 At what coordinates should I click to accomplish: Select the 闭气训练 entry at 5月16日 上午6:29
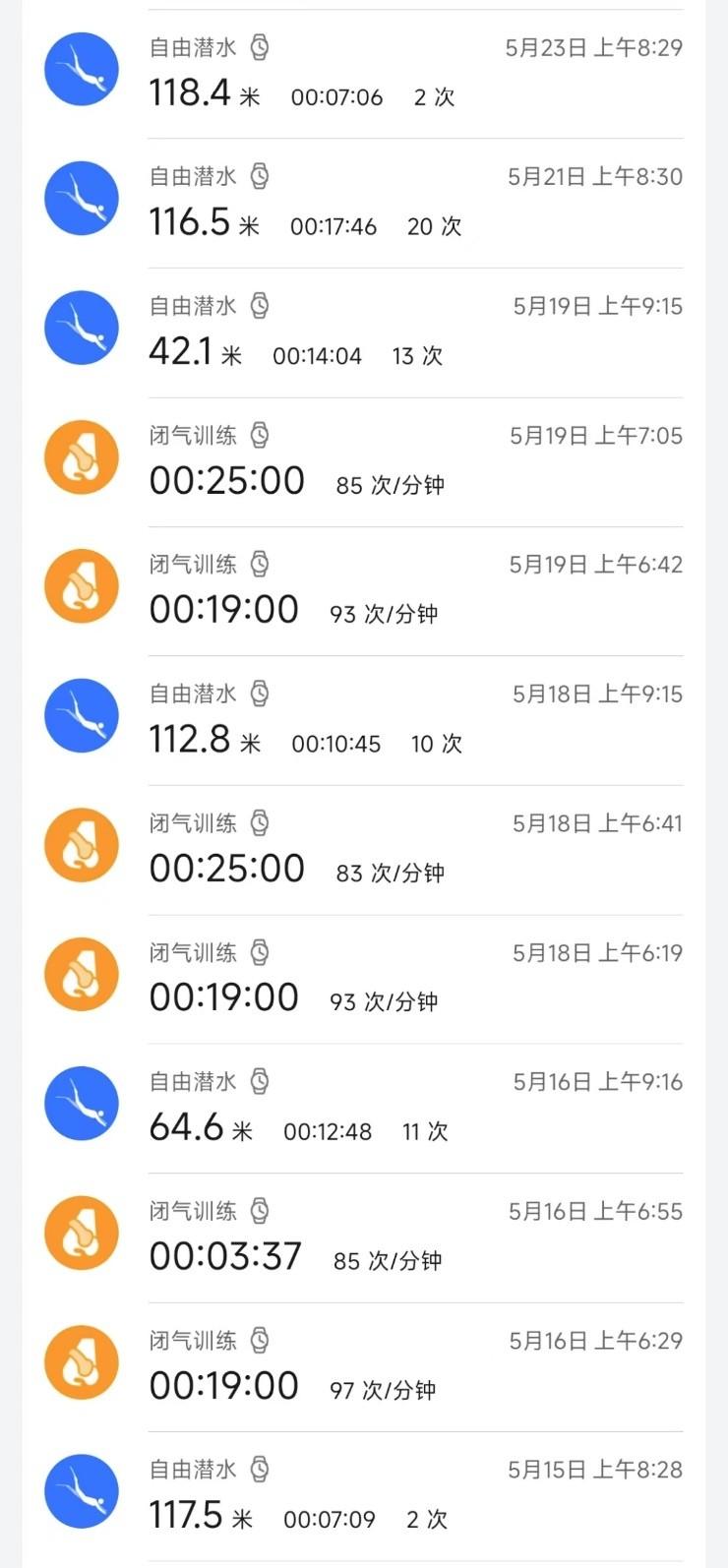coord(364,1367)
